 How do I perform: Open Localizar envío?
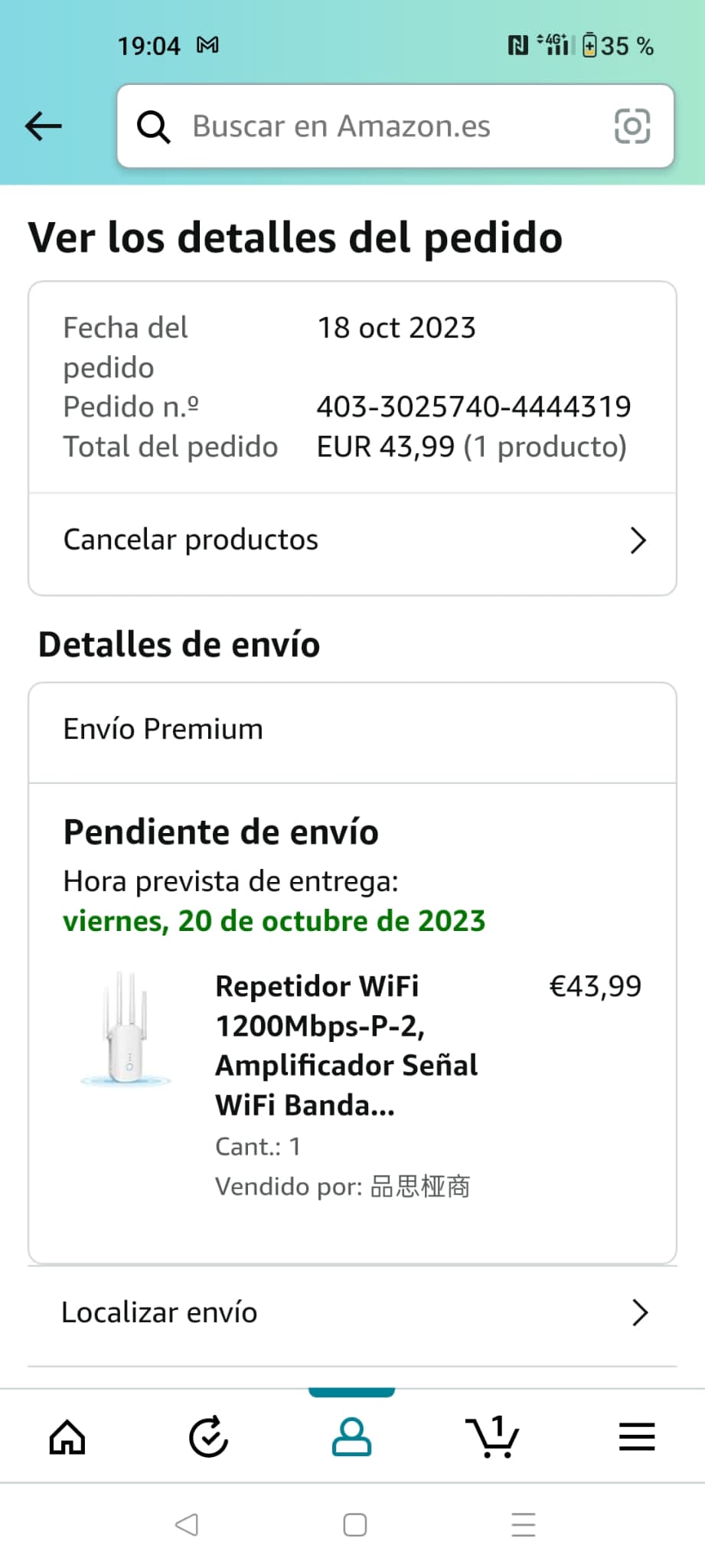point(352,1312)
